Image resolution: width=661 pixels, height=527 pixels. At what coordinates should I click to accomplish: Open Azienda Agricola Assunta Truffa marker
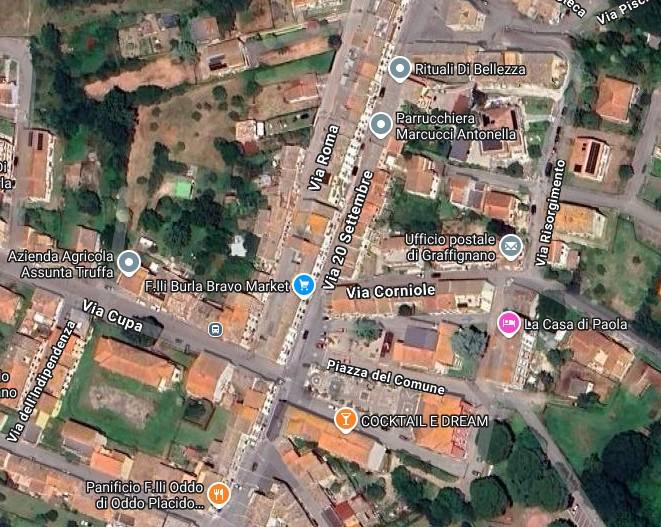pyautogui.click(x=128, y=263)
